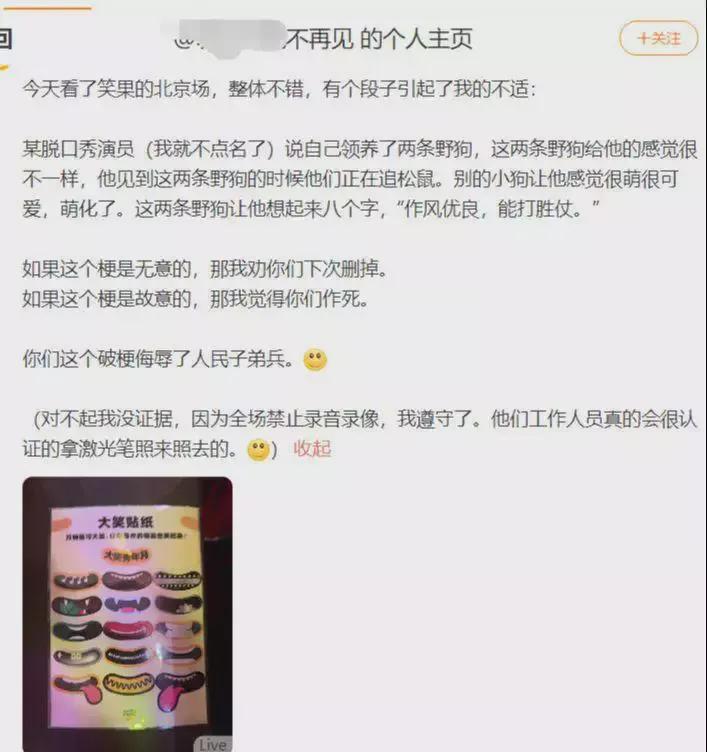The width and height of the screenshot is (707, 752).
Task: Collapse the post with 收起
Action: [x=311, y=449]
